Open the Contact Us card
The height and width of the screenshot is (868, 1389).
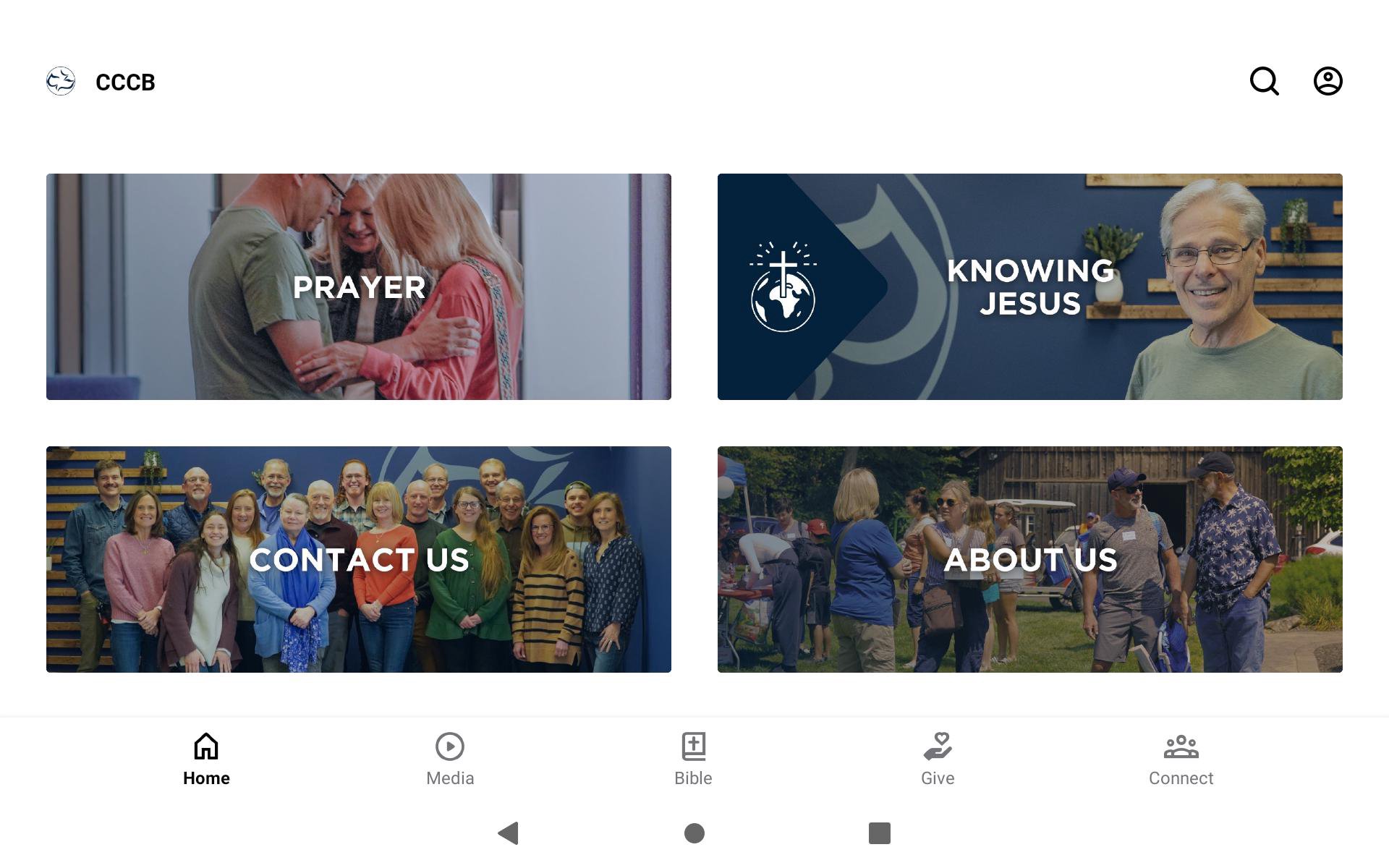click(359, 559)
